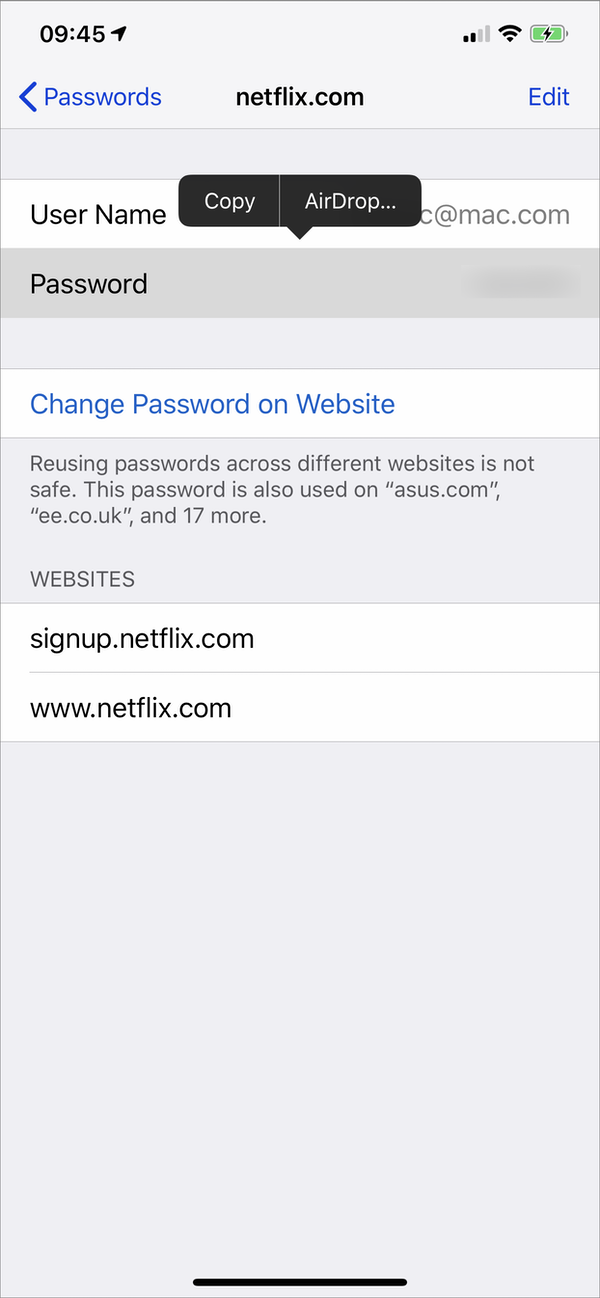This screenshot has height=1298, width=600.
Task: Tap Edit in the top bar
Action: click(x=549, y=97)
